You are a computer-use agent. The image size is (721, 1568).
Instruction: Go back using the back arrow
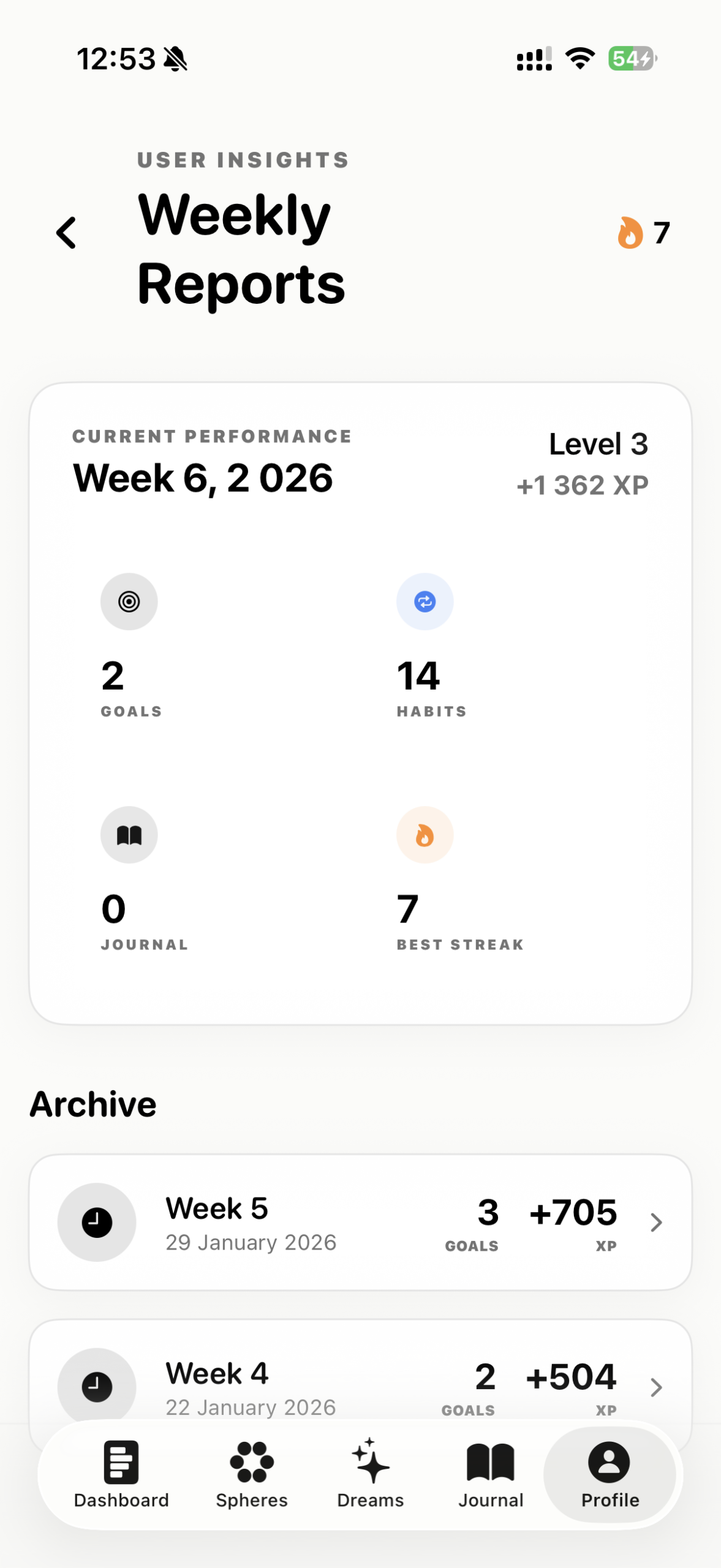pyautogui.click(x=66, y=233)
